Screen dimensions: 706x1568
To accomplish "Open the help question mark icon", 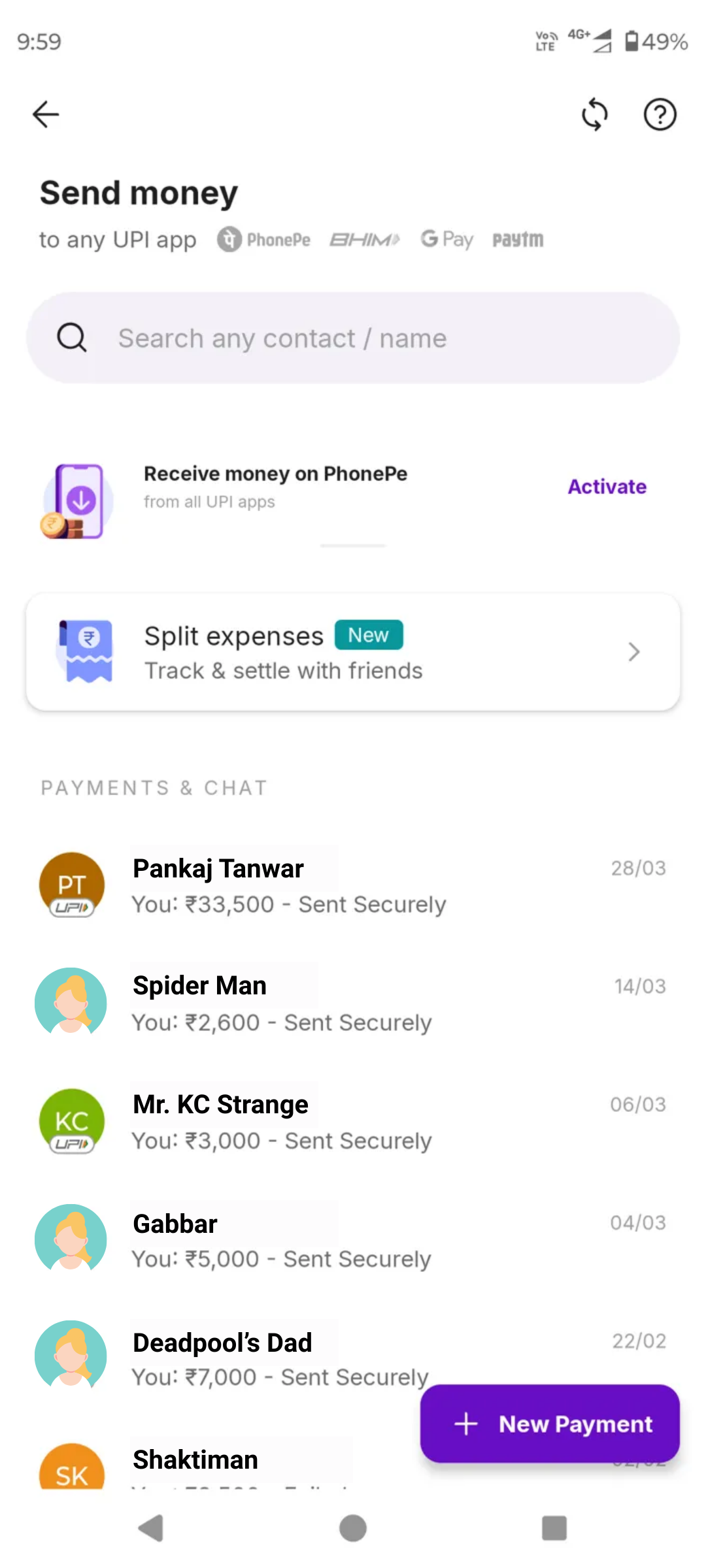I will coord(660,115).
